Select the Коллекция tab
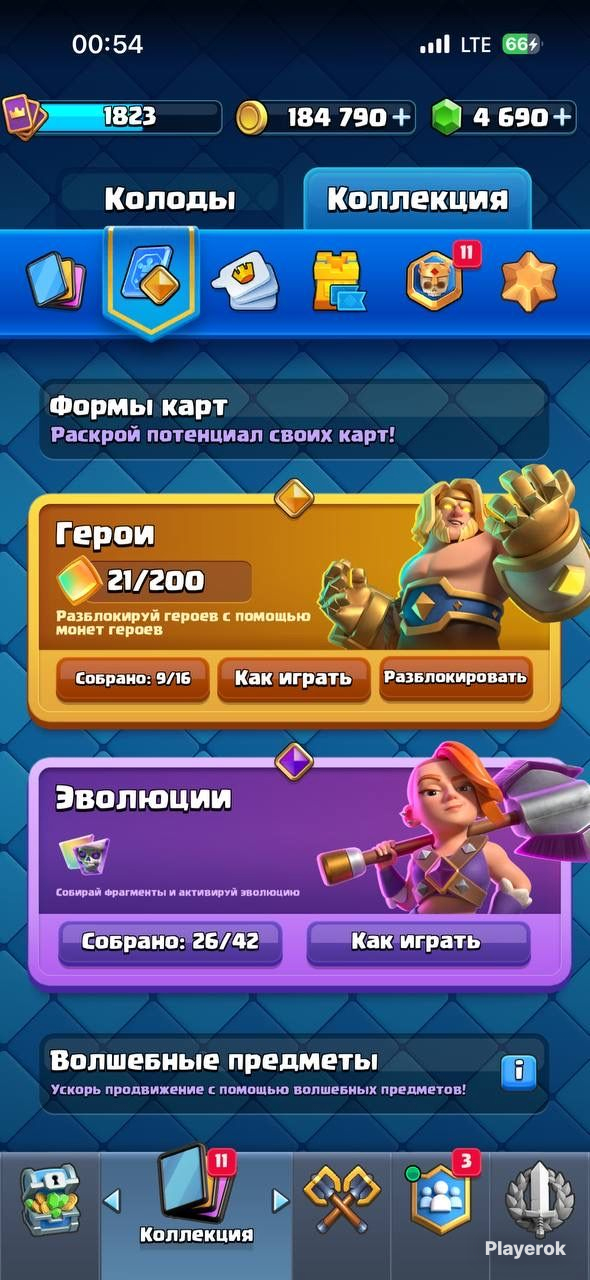This screenshot has height=1280, width=590. point(417,199)
